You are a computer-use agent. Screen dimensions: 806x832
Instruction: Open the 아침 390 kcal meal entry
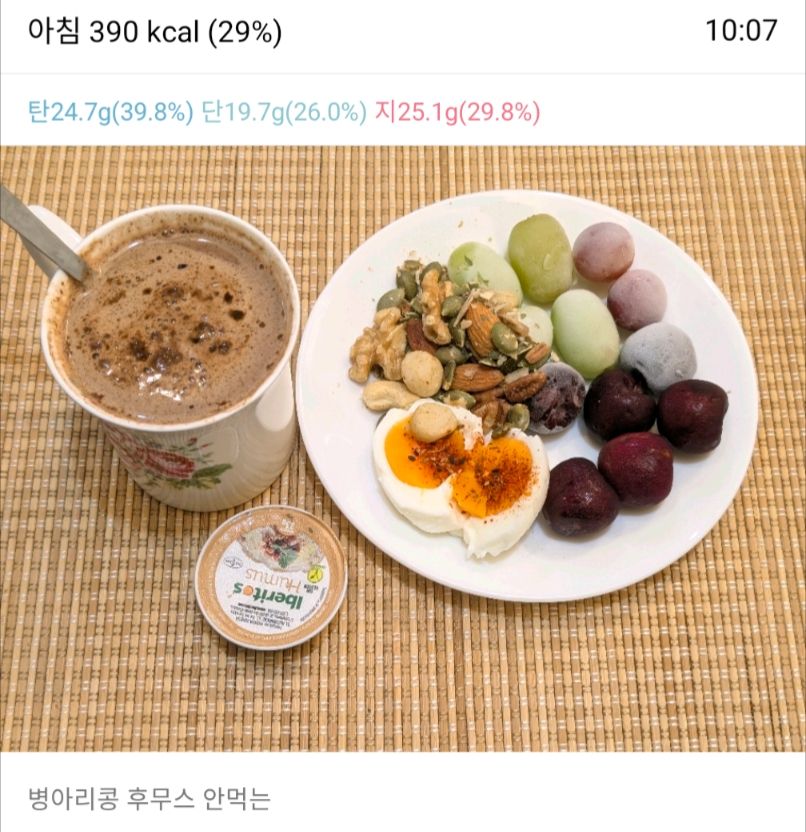[155, 32]
